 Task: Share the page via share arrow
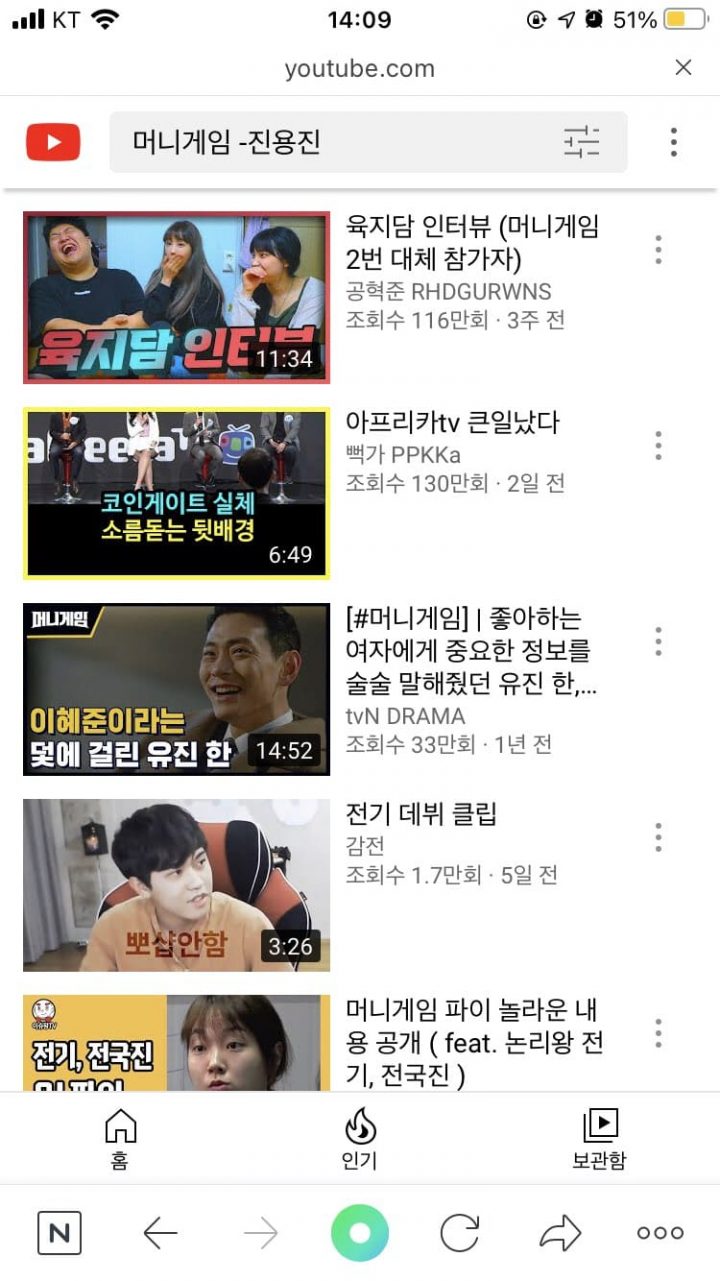(560, 1233)
